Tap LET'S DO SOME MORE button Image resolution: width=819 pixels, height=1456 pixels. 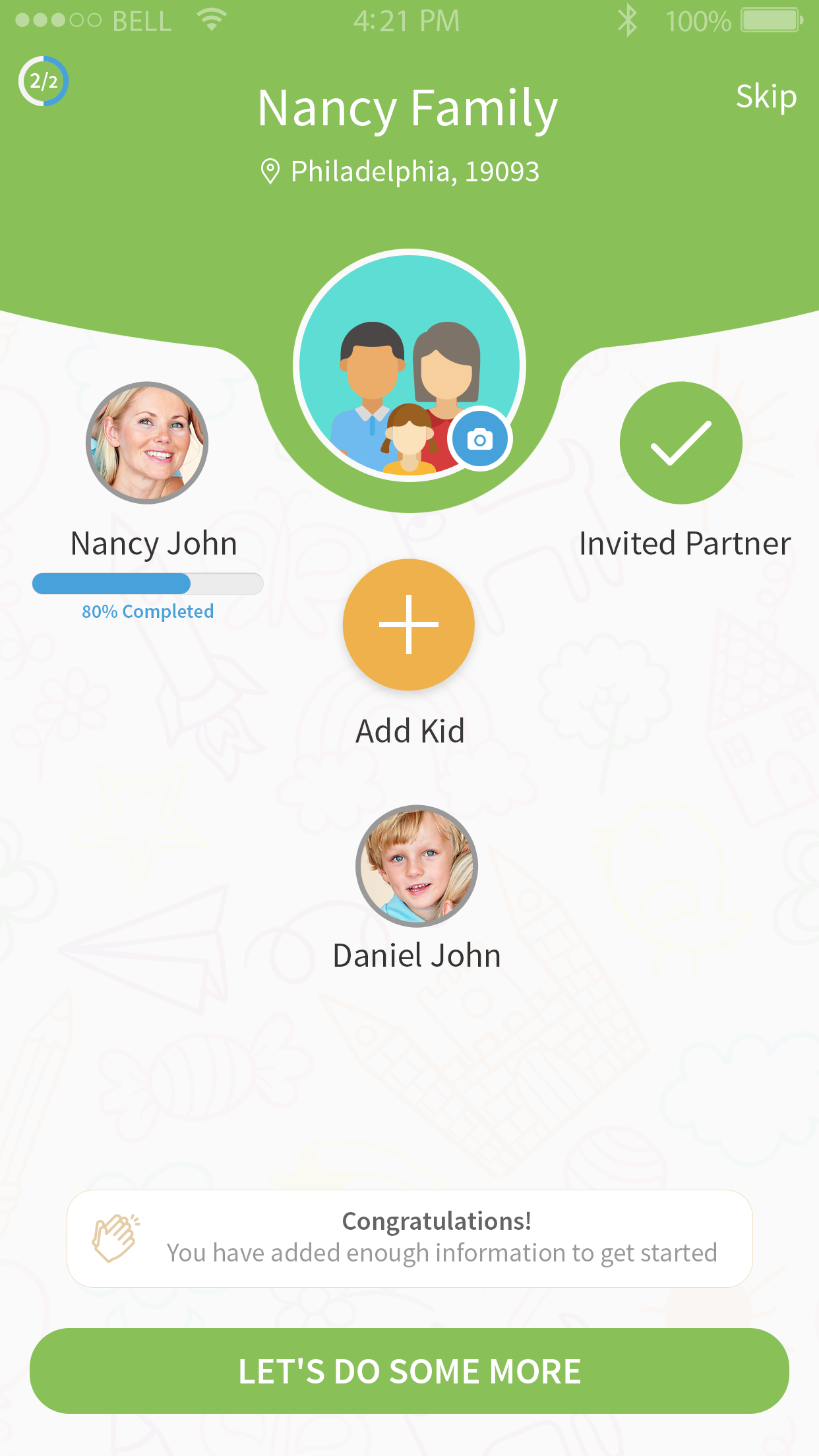409,1371
